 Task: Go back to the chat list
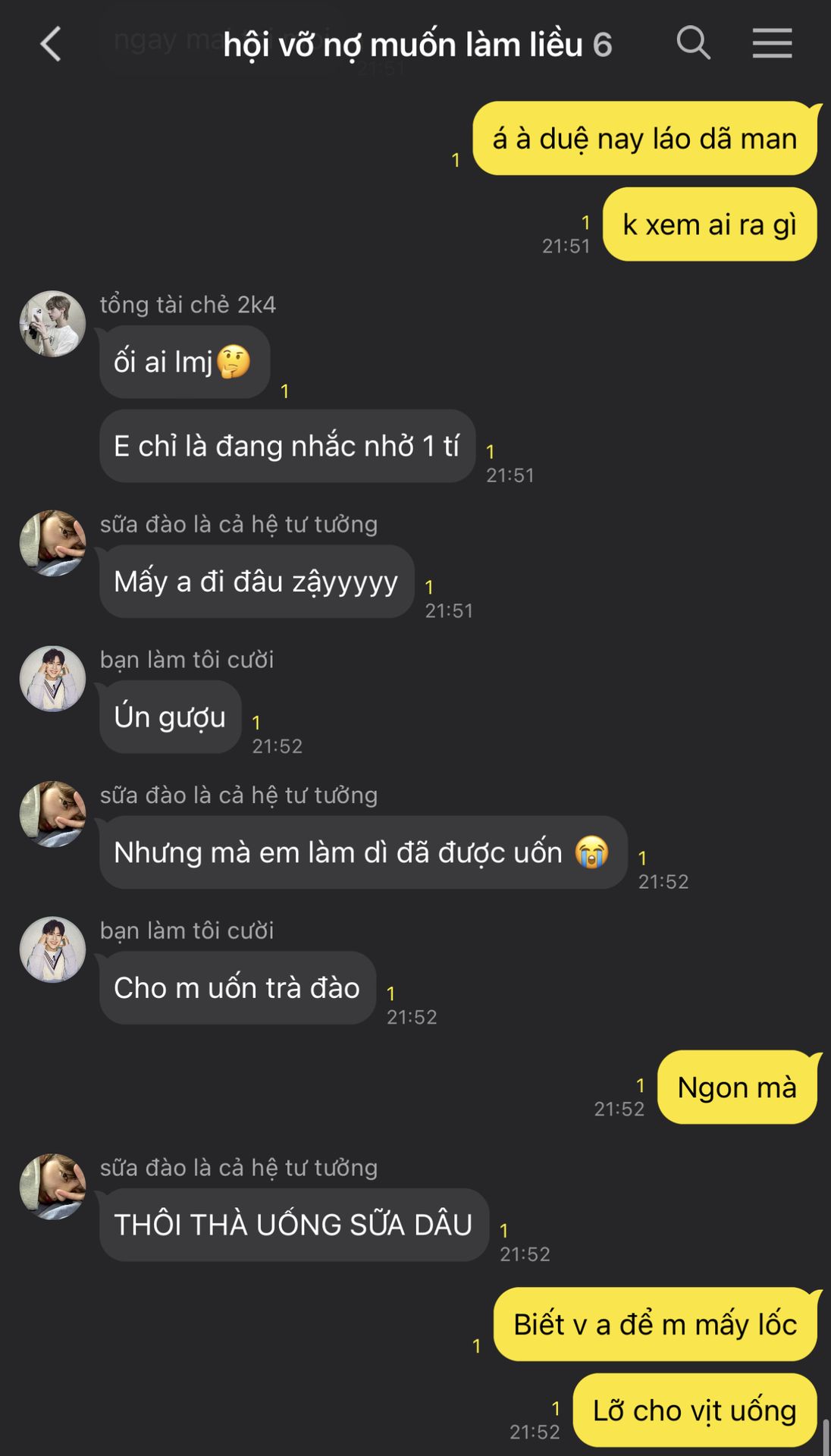(51, 43)
